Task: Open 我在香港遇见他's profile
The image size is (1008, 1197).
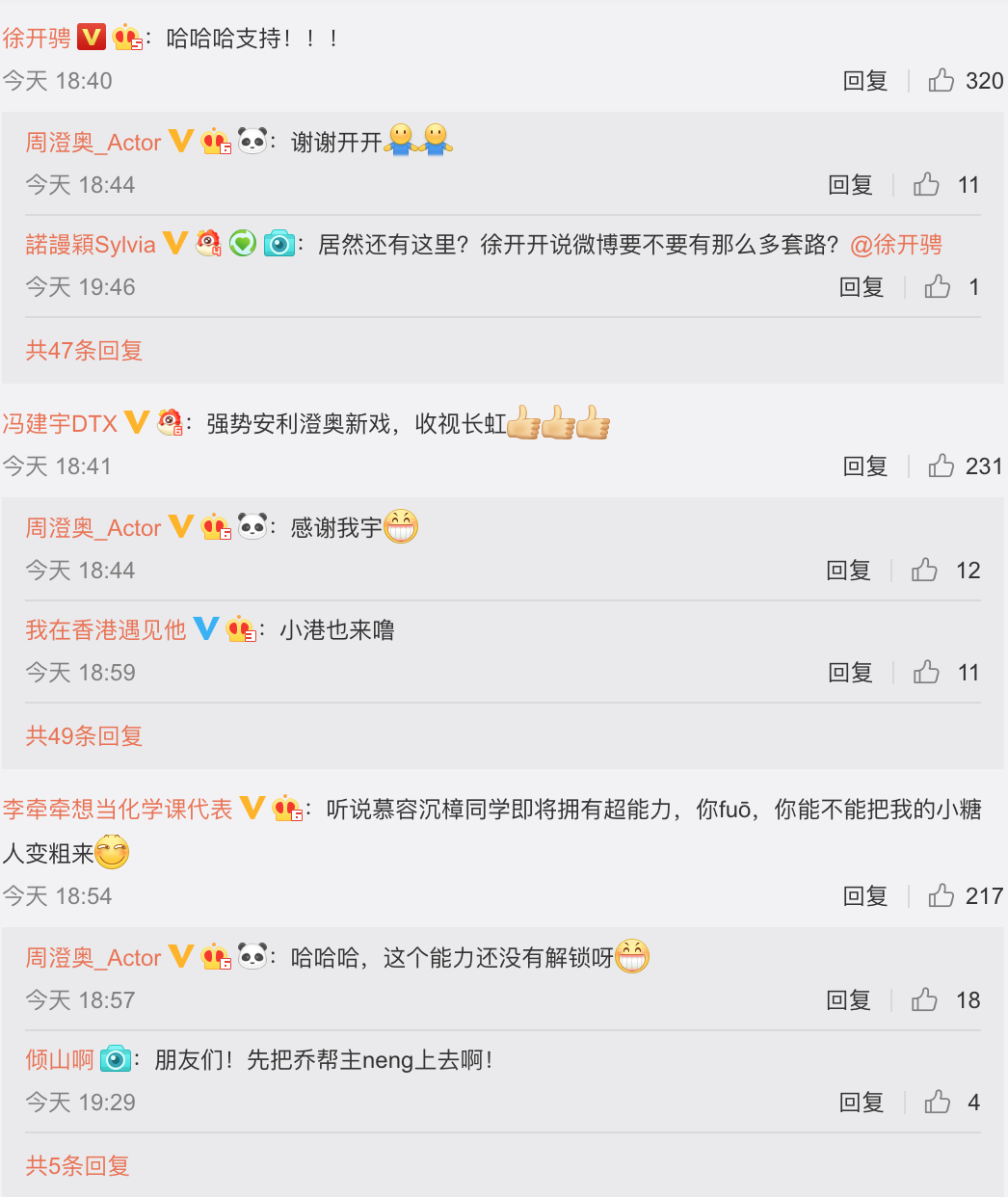Action: pyautogui.click(x=105, y=630)
